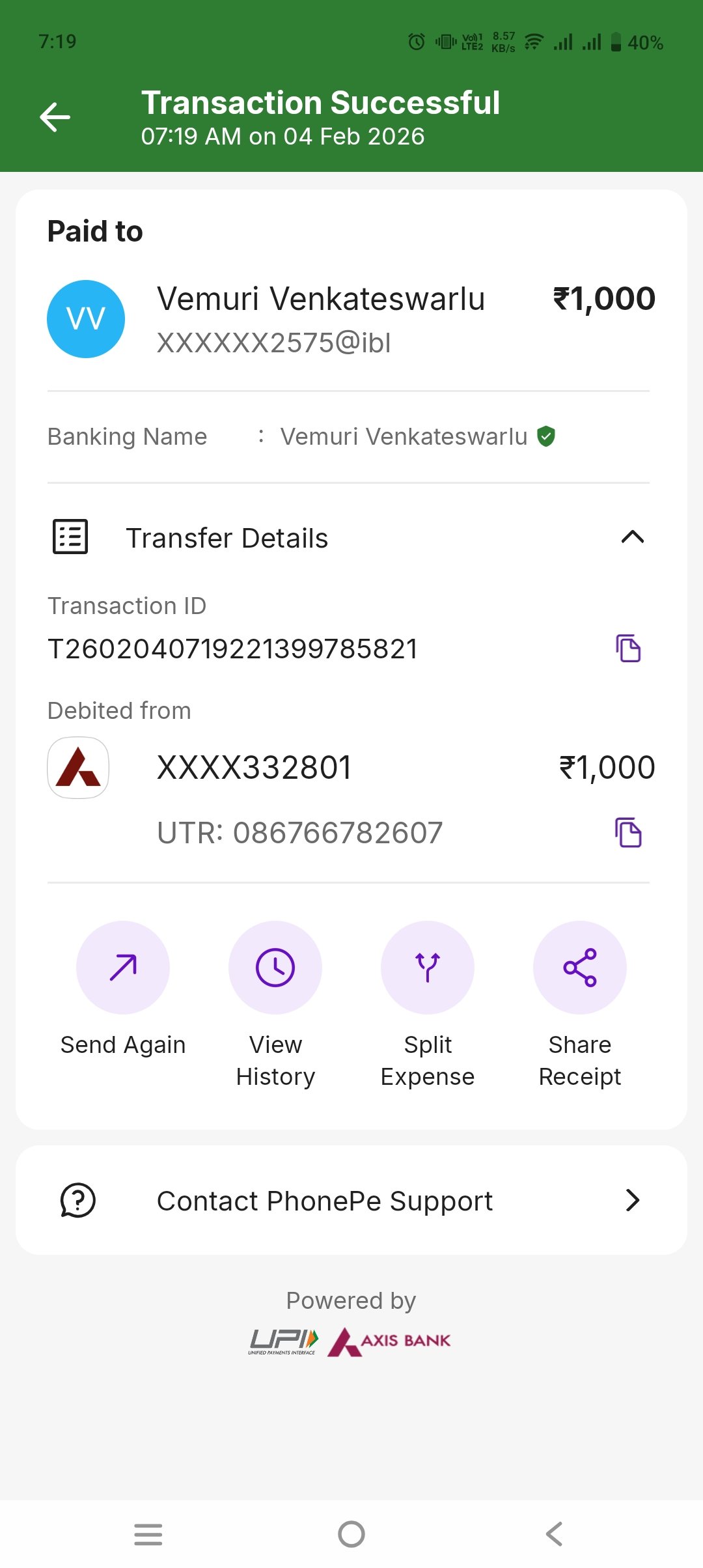
Task: Select the VV contact avatar
Action: click(85, 318)
